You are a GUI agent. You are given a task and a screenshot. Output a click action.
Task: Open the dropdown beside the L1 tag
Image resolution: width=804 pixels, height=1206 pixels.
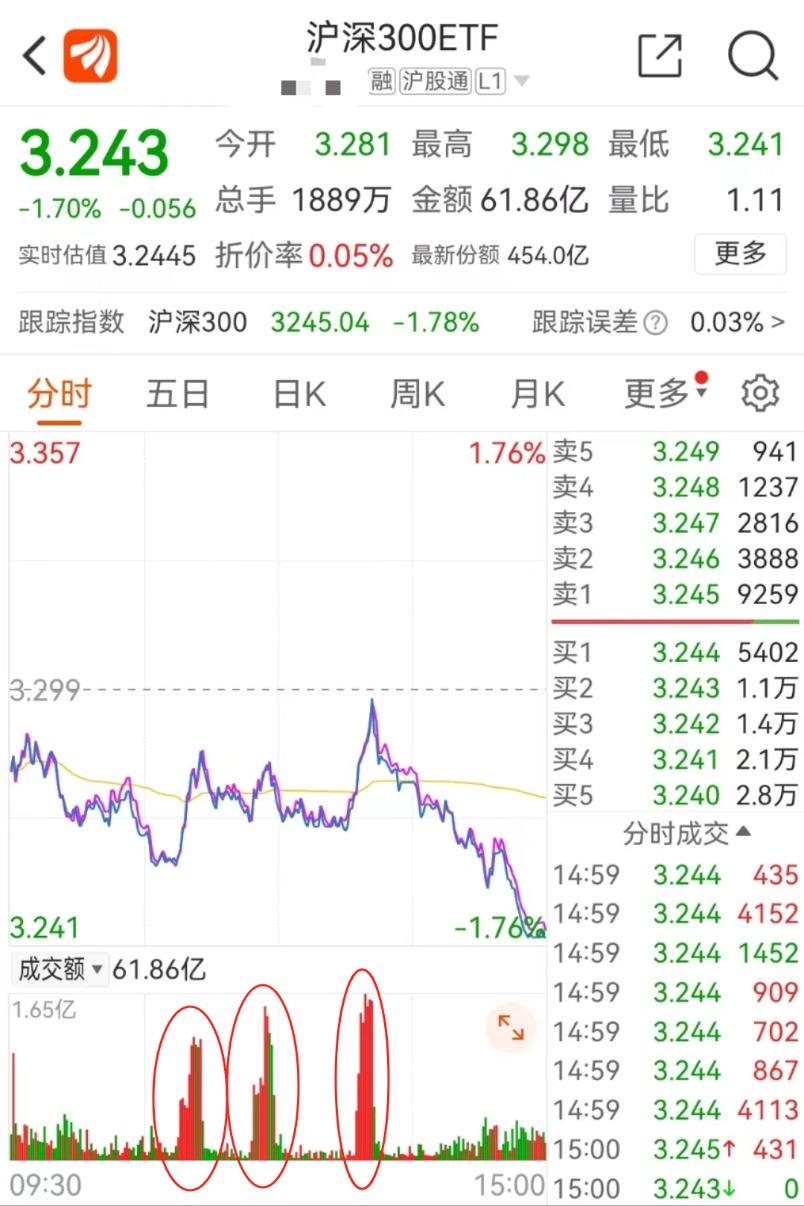pyautogui.click(x=521, y=82)
